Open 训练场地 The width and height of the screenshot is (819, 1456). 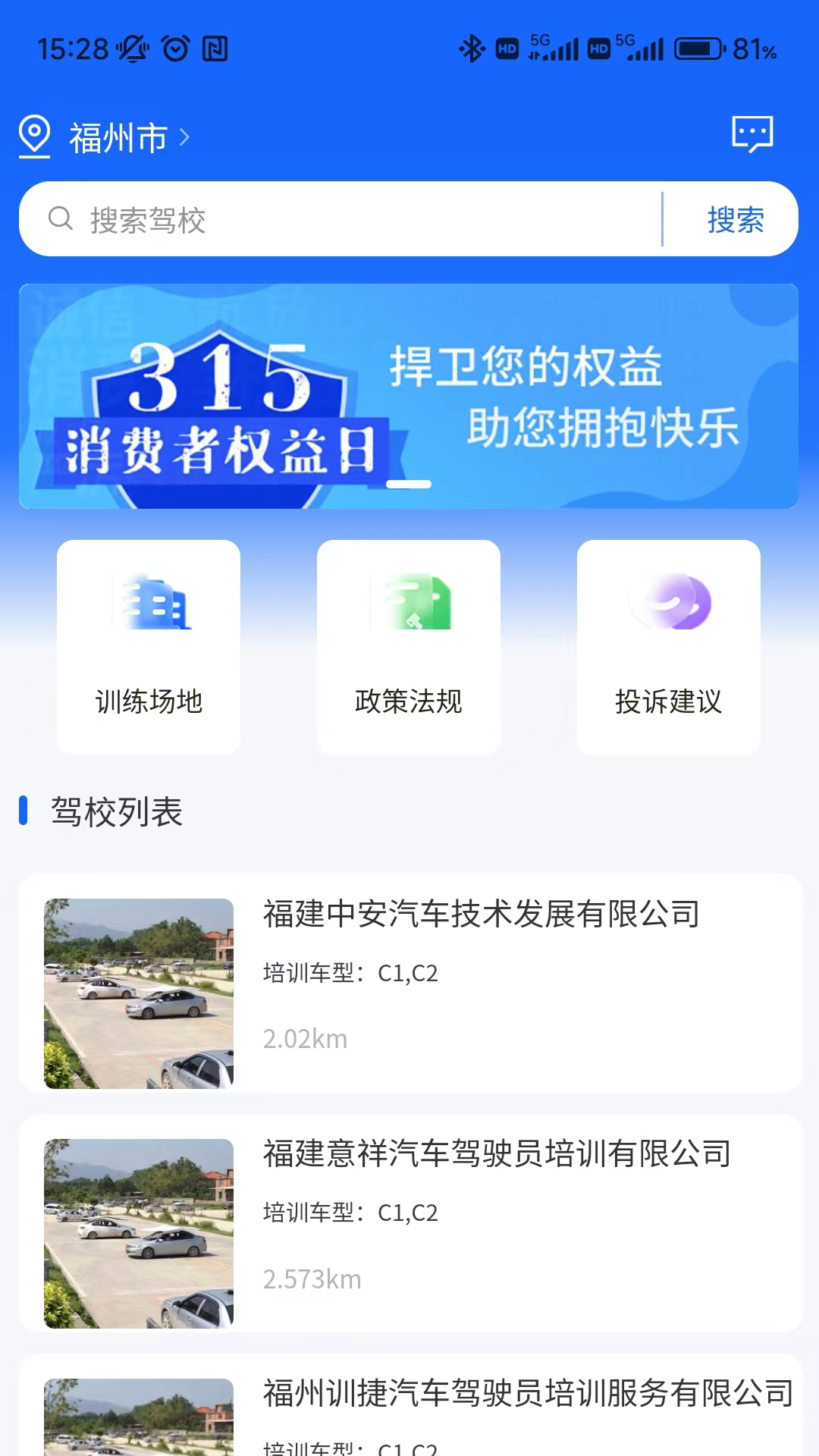149,647
